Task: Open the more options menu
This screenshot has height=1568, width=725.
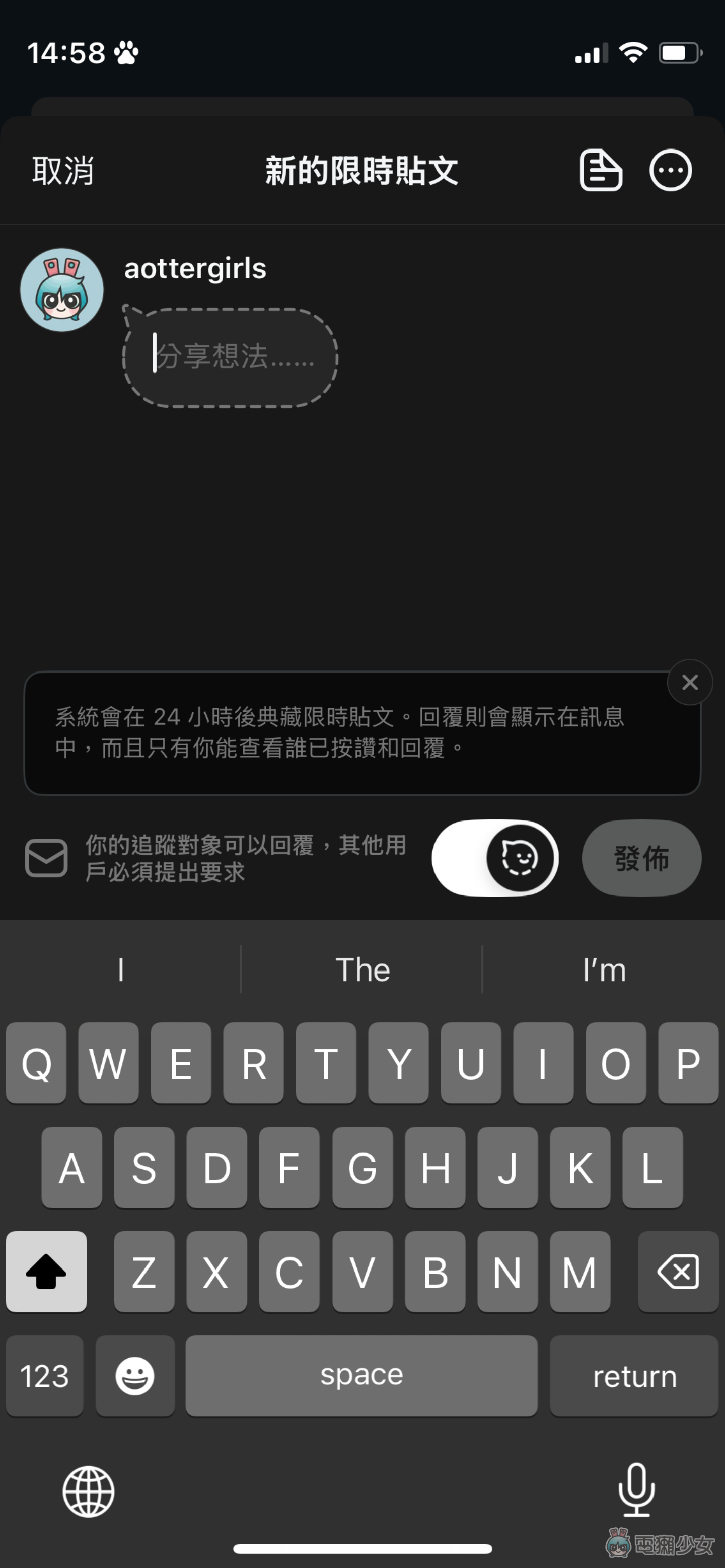Action: 670,171
